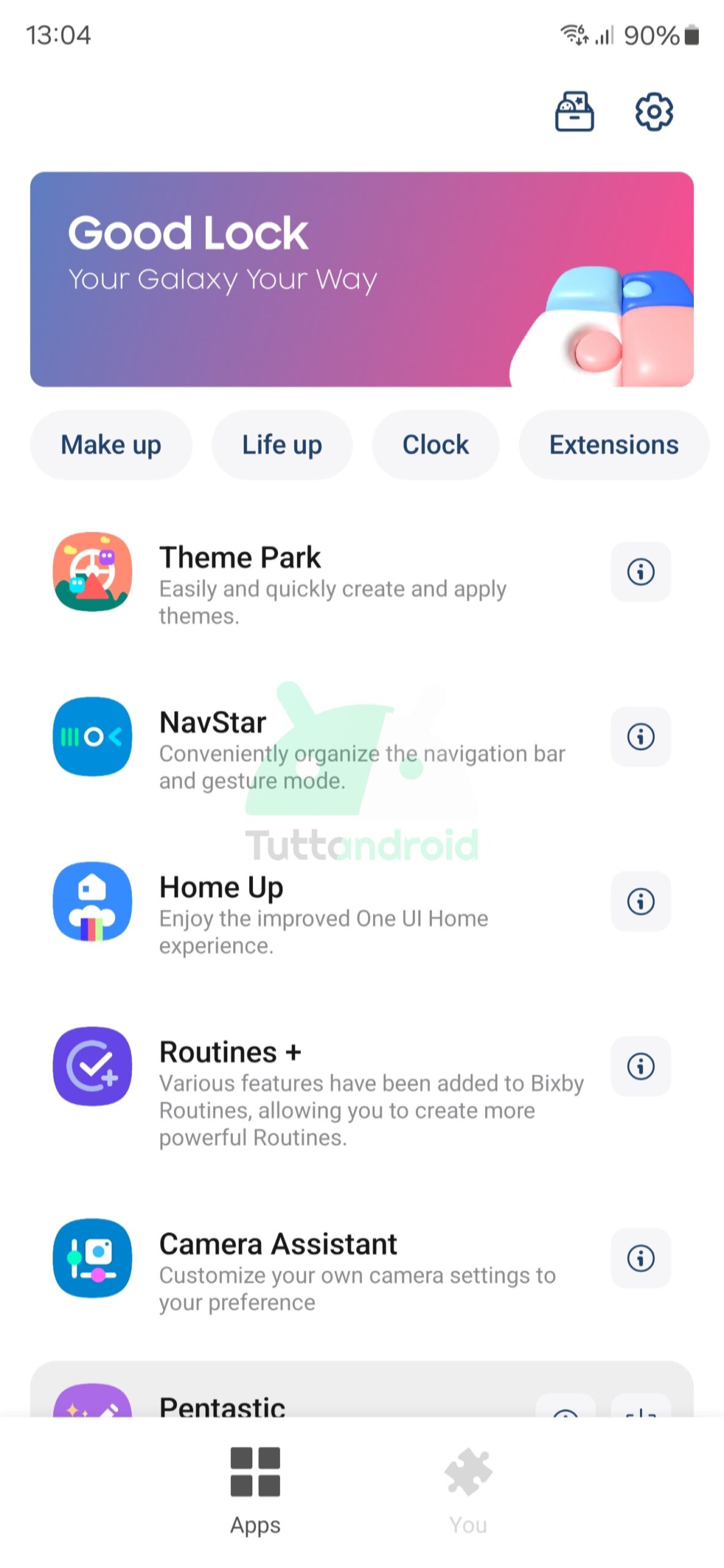Select the Make up chip
The width and height of the screenshot is (724, 1568).
point(111,445)
